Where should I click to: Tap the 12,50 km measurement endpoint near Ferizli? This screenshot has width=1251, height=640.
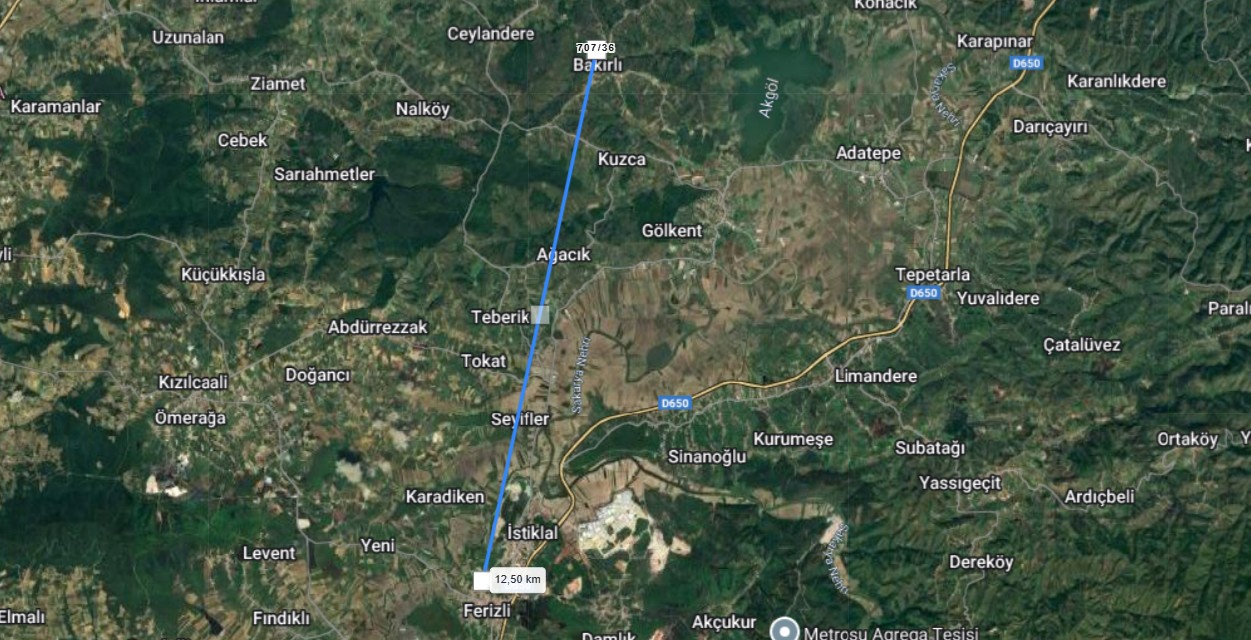tap(483, 578)
